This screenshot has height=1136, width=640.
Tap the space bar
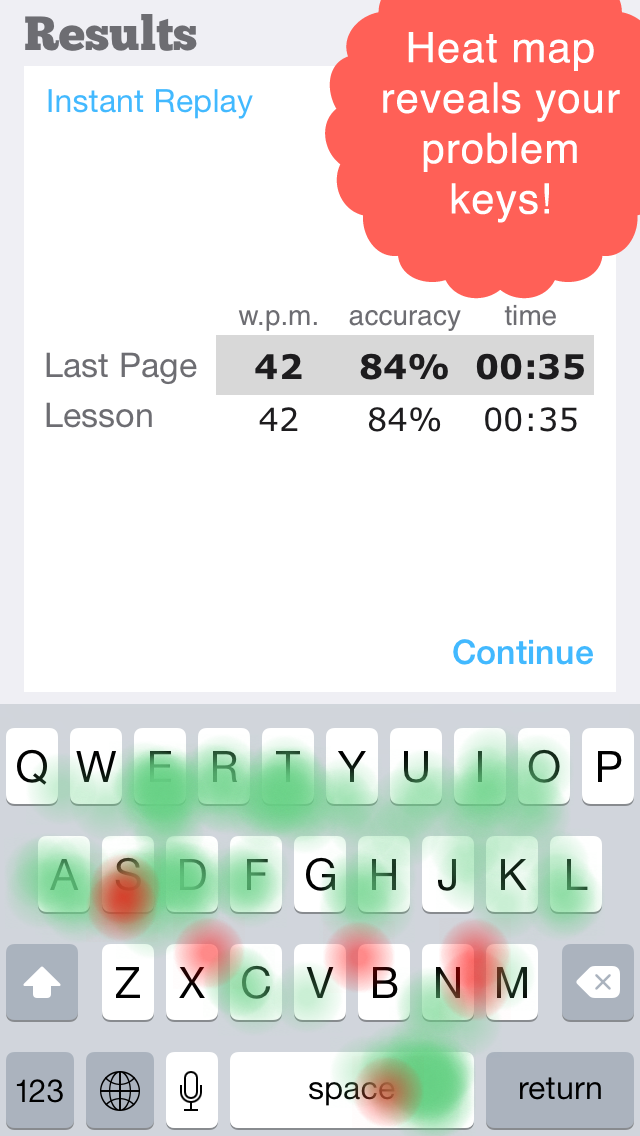[x=352, y=1089]
